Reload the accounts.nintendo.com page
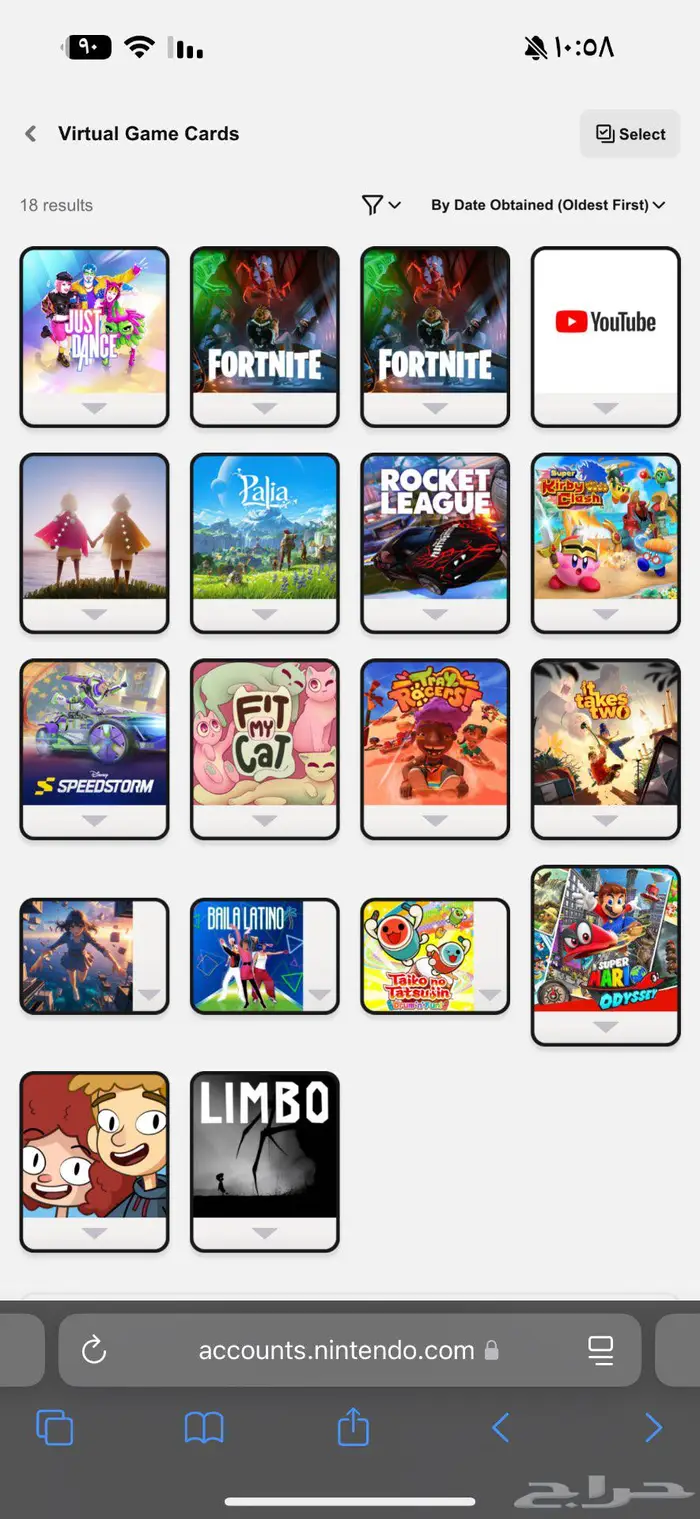The height and width of the screenshot is (1519, 700). click(94, 1351)
